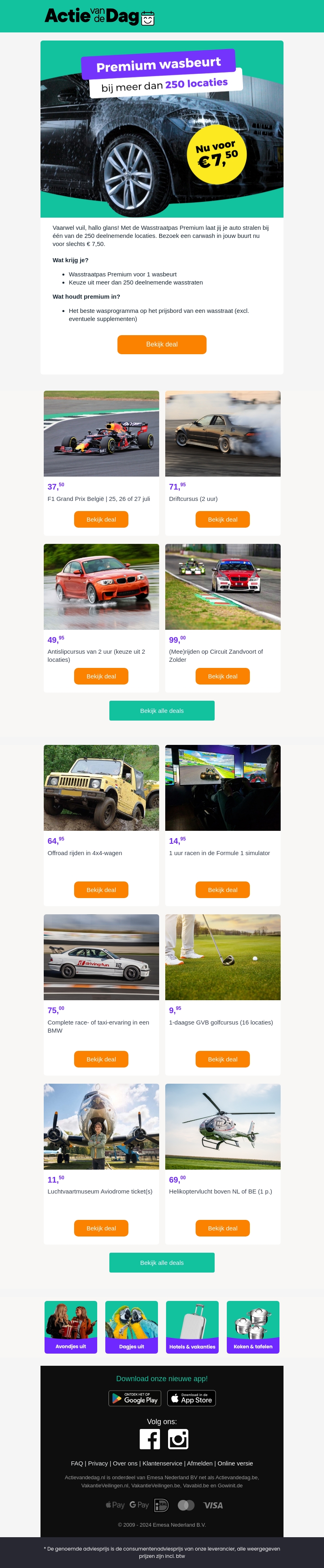Browse the Avondjes uit category
The width and height of the screenshot is (324, 1568).
[x=70, y=1327]
